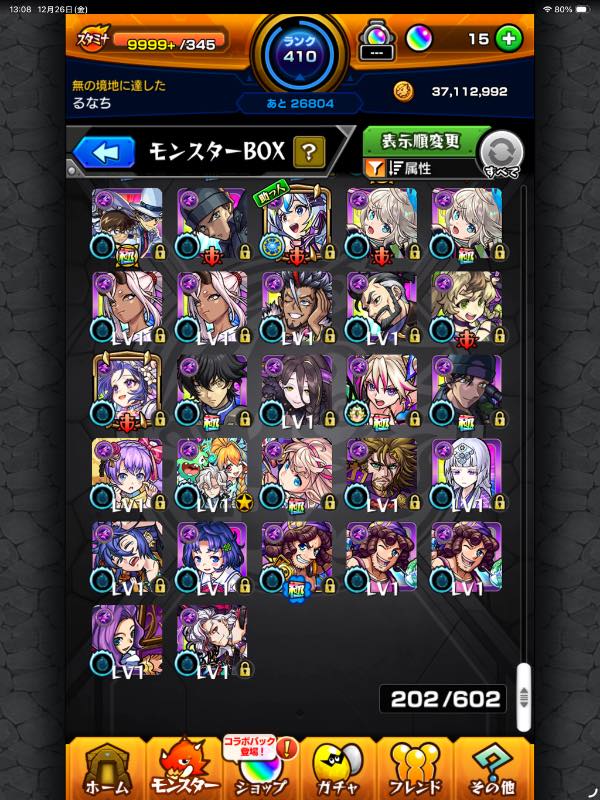This screenshot has height=800, width=600.
Task: Open the Monster BOX help question mark
Action: click(x=309, y=152)
